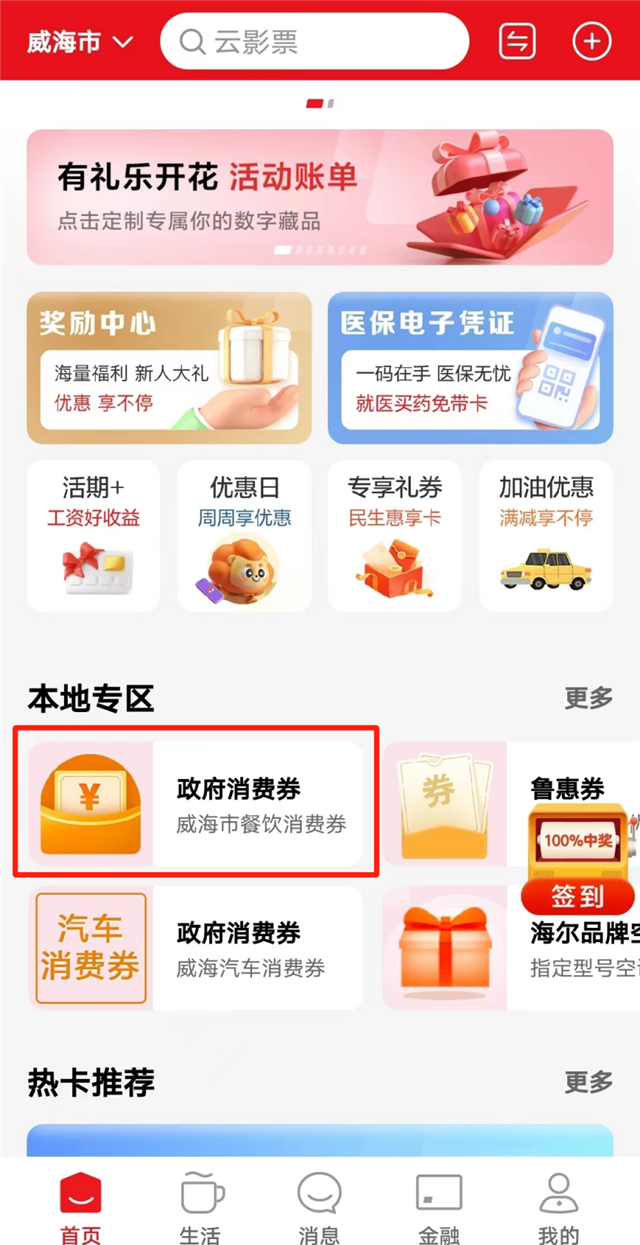Open the 专享礼券 tile

coord(395,535)
